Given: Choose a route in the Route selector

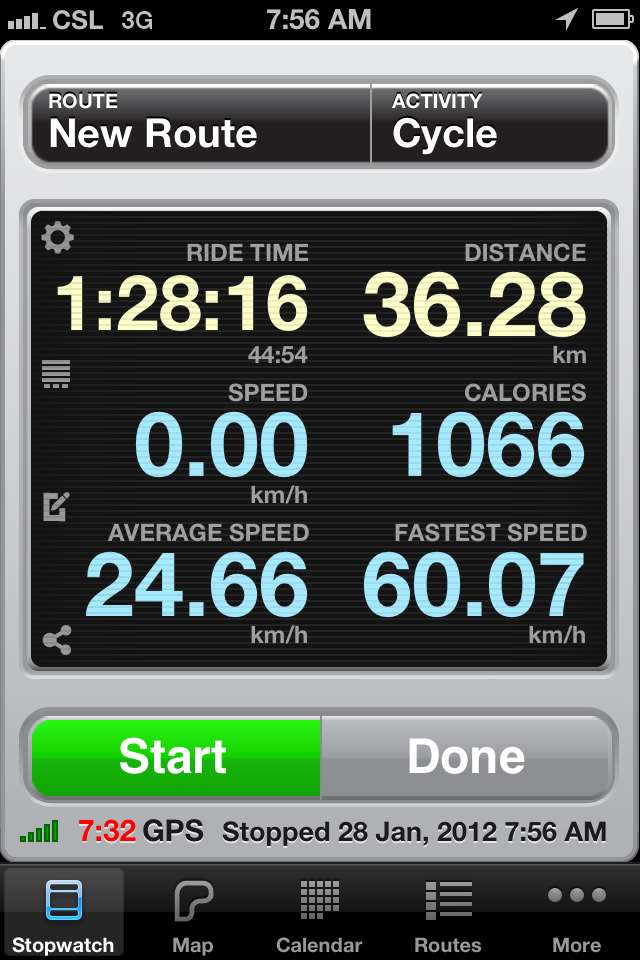Looking at the screenshot, I should [x=200, y=122].
